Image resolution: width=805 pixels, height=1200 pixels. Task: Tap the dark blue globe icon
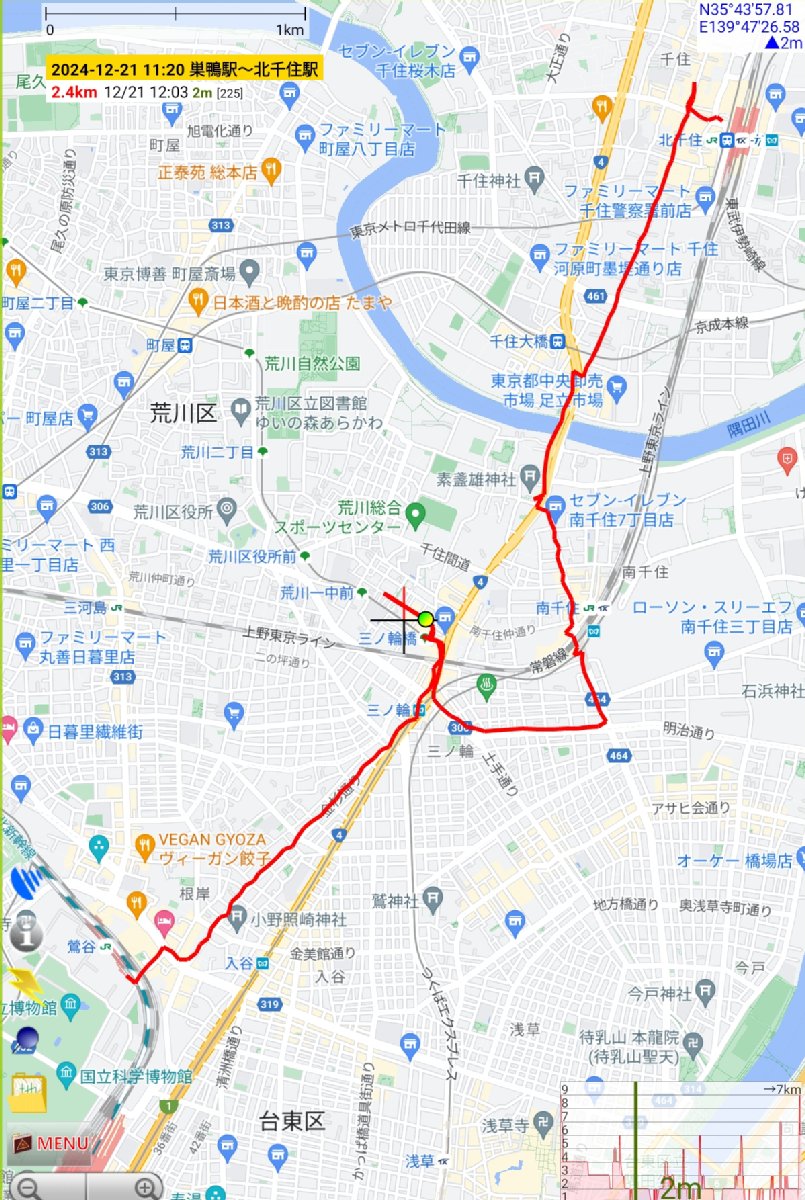point(26,1040)
